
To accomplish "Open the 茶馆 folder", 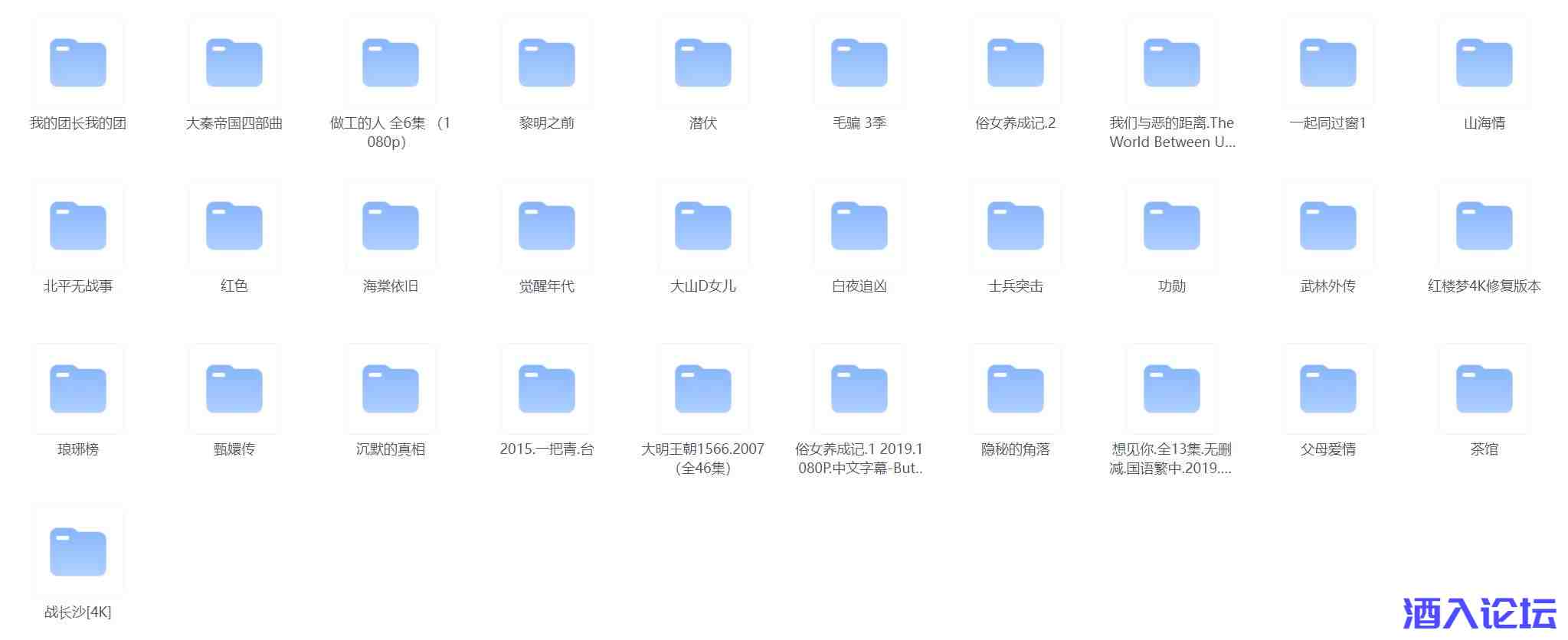I will (1484, 389).
